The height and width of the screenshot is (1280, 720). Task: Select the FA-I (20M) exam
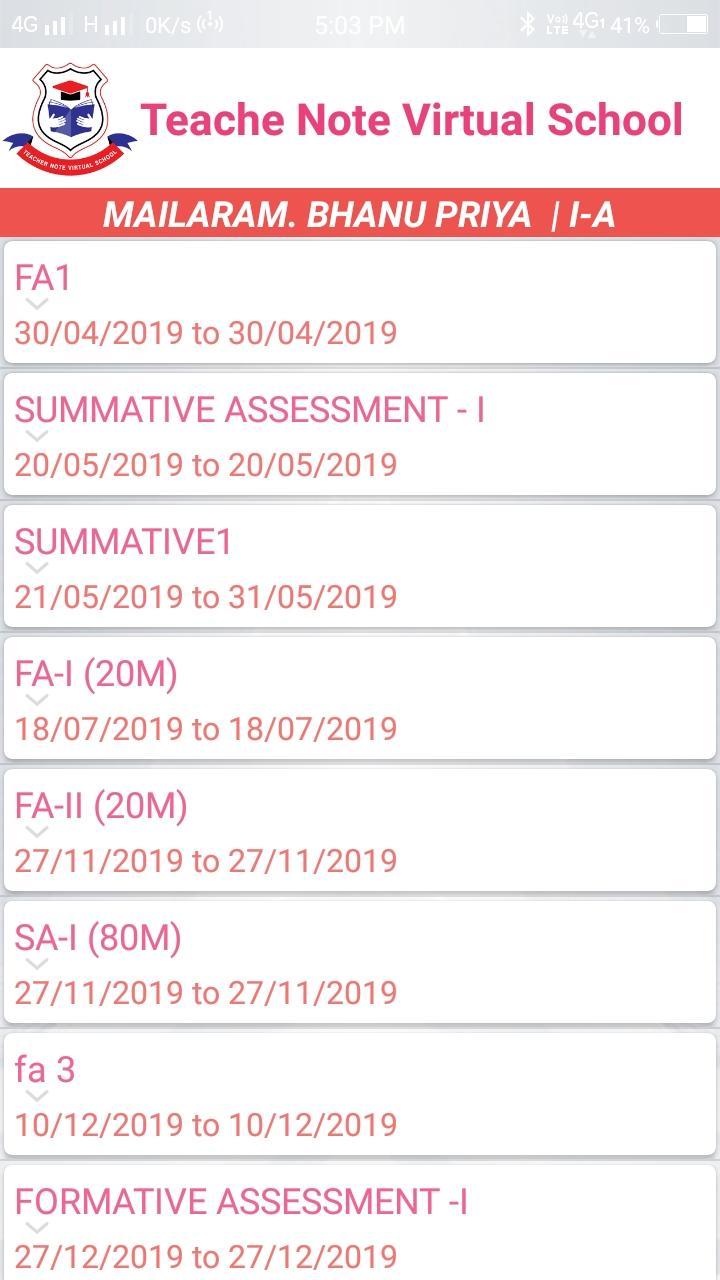pos(360,698)
